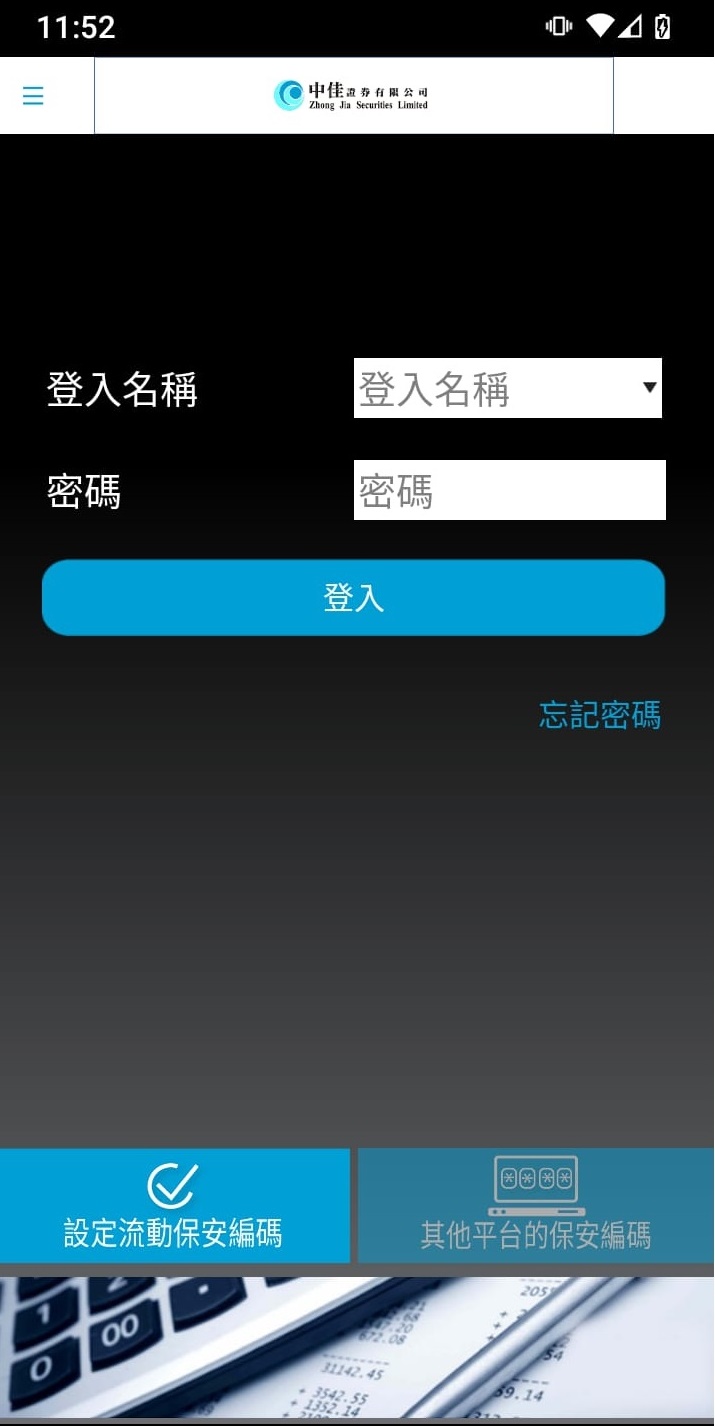
Task: Open the hamburger menu
Action: [x=33, y=96]
